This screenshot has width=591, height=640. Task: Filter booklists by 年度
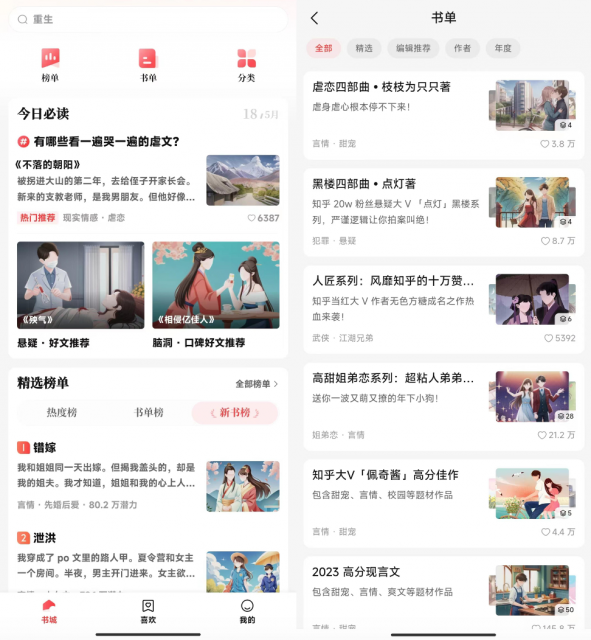503,48
